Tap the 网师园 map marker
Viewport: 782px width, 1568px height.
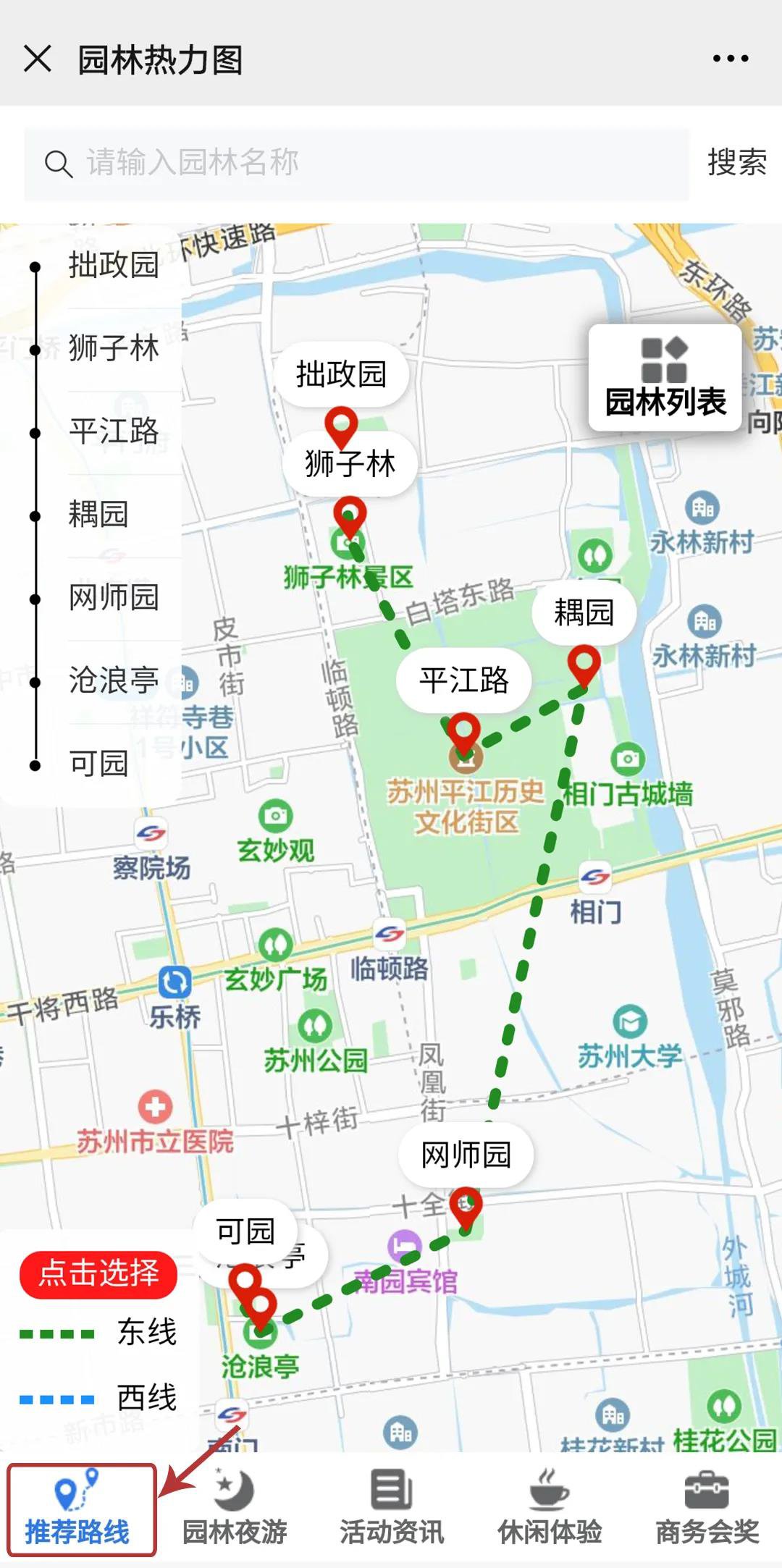466,1207
